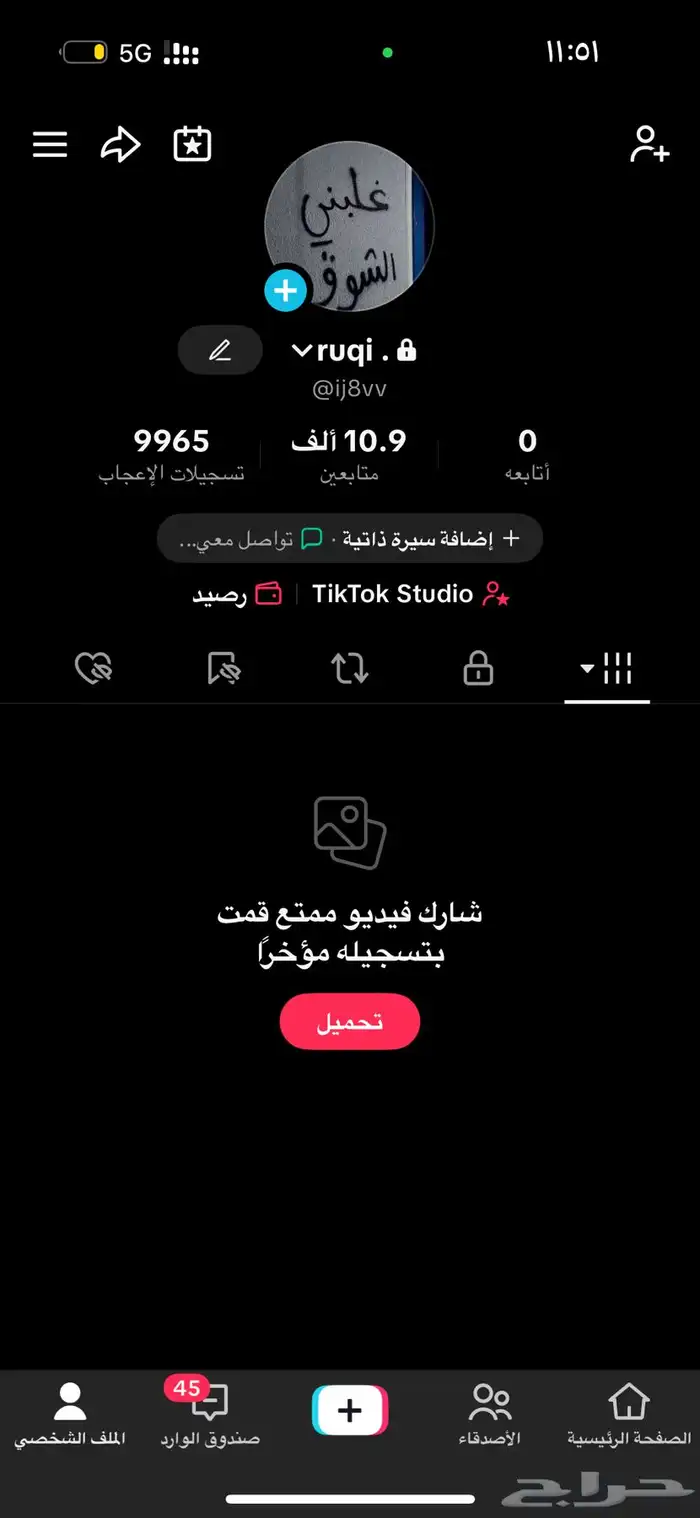Open the balance (رصيد) wallet
700x1518 pixels.
(237, 595)
